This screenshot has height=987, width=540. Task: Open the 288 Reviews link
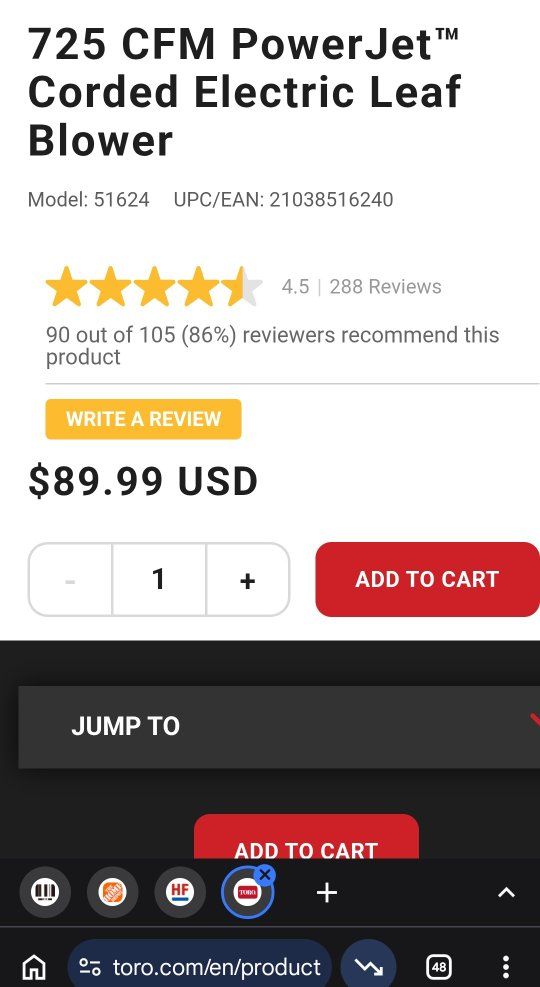pyautogui.click(x=385, y=287)
